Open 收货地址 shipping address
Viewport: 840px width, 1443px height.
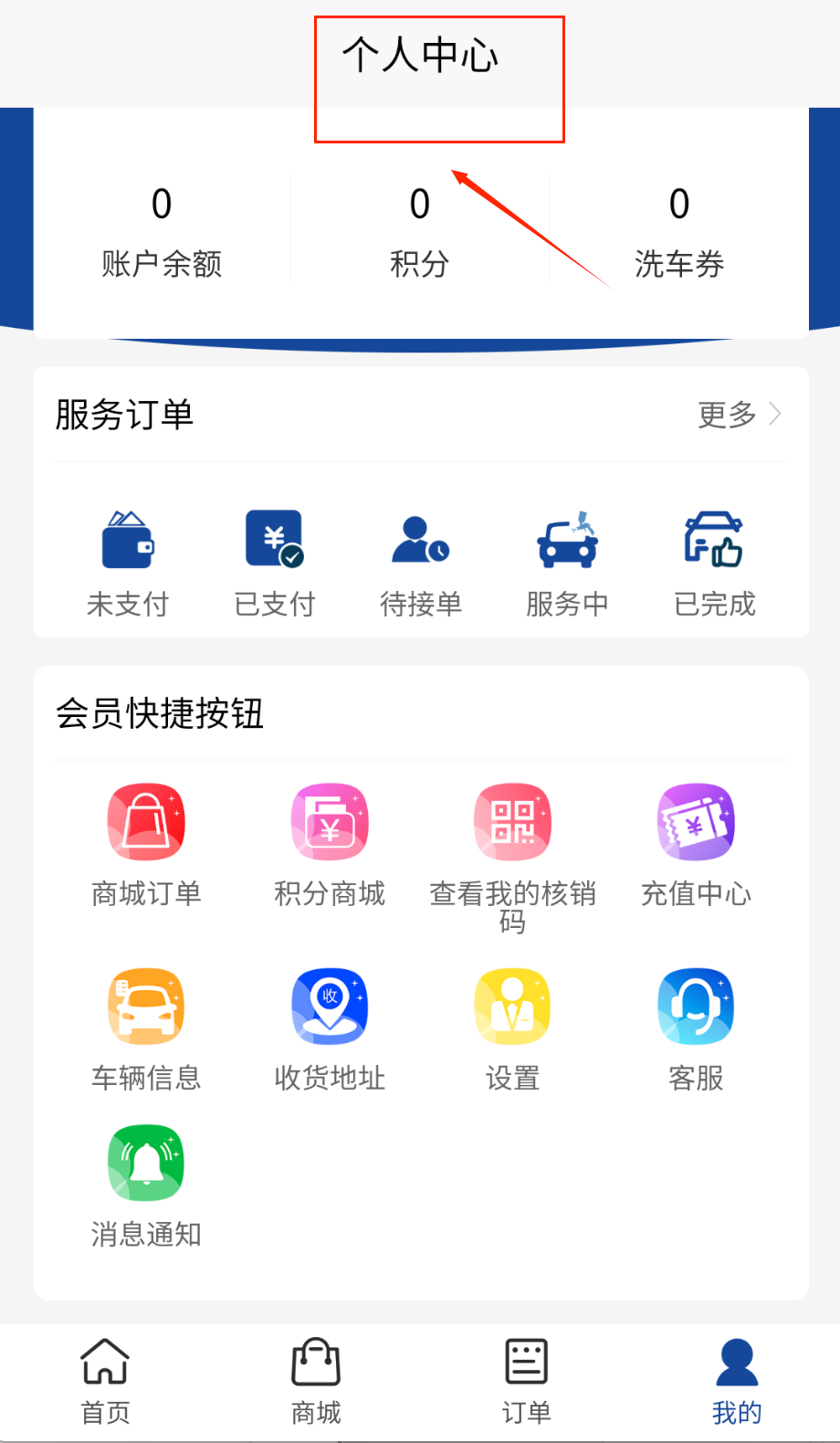[330, 1028]
